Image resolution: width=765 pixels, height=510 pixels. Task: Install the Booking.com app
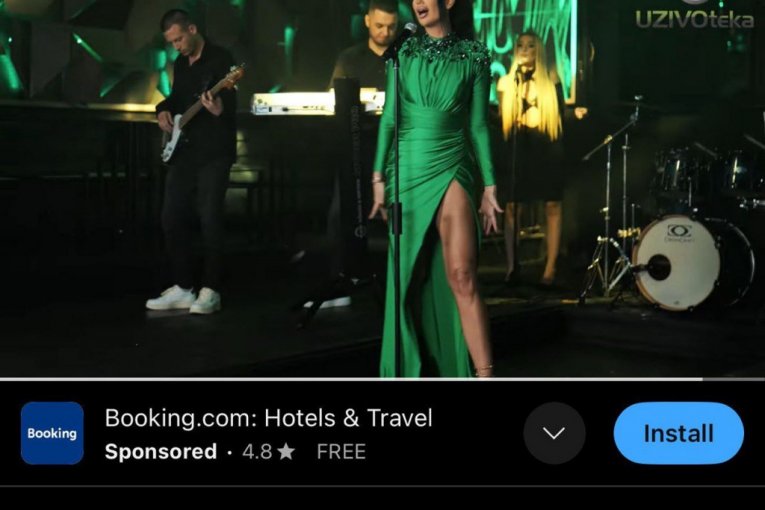[678, 433]
